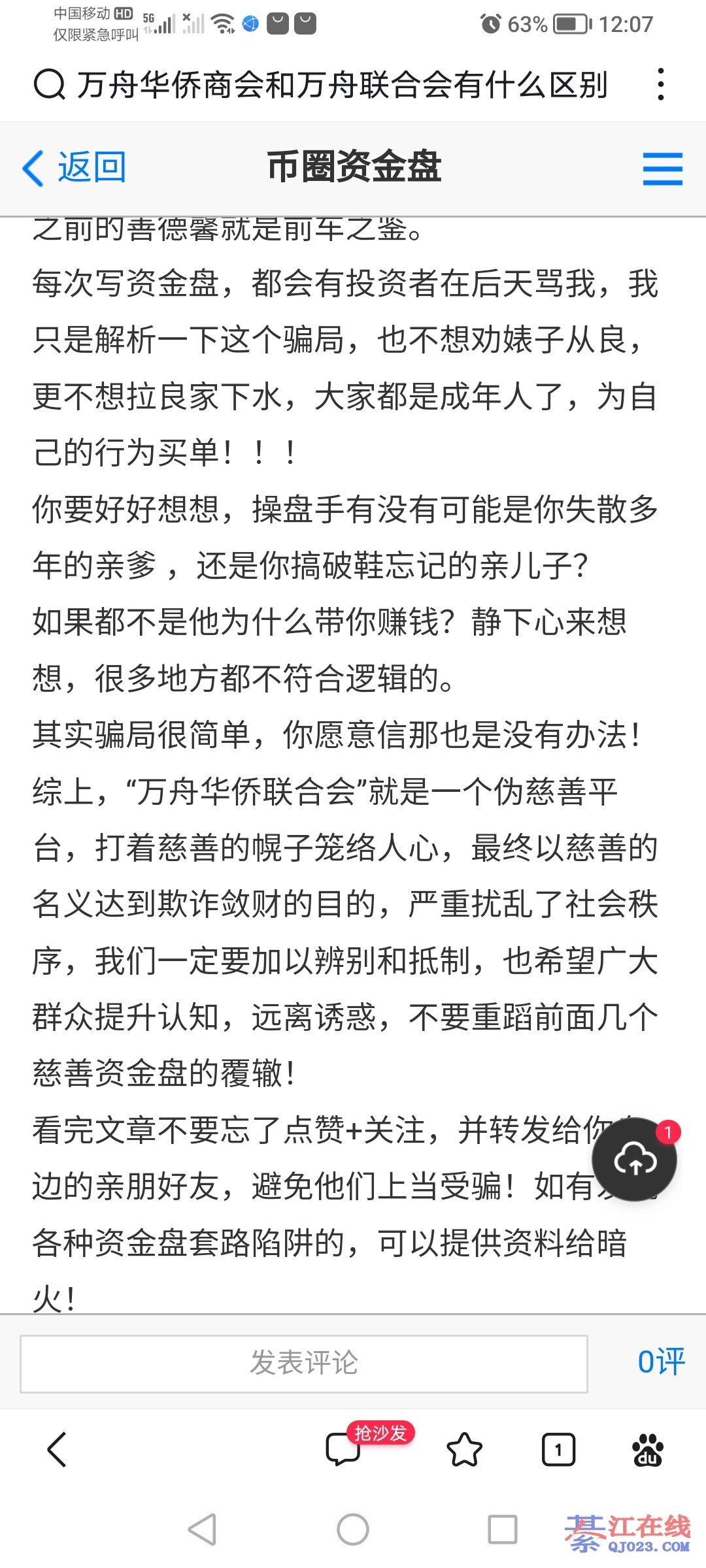Tap 返回 to go back
Image resolution: width=706 pixels, height=1568 pixels.
tap(74, 168)
